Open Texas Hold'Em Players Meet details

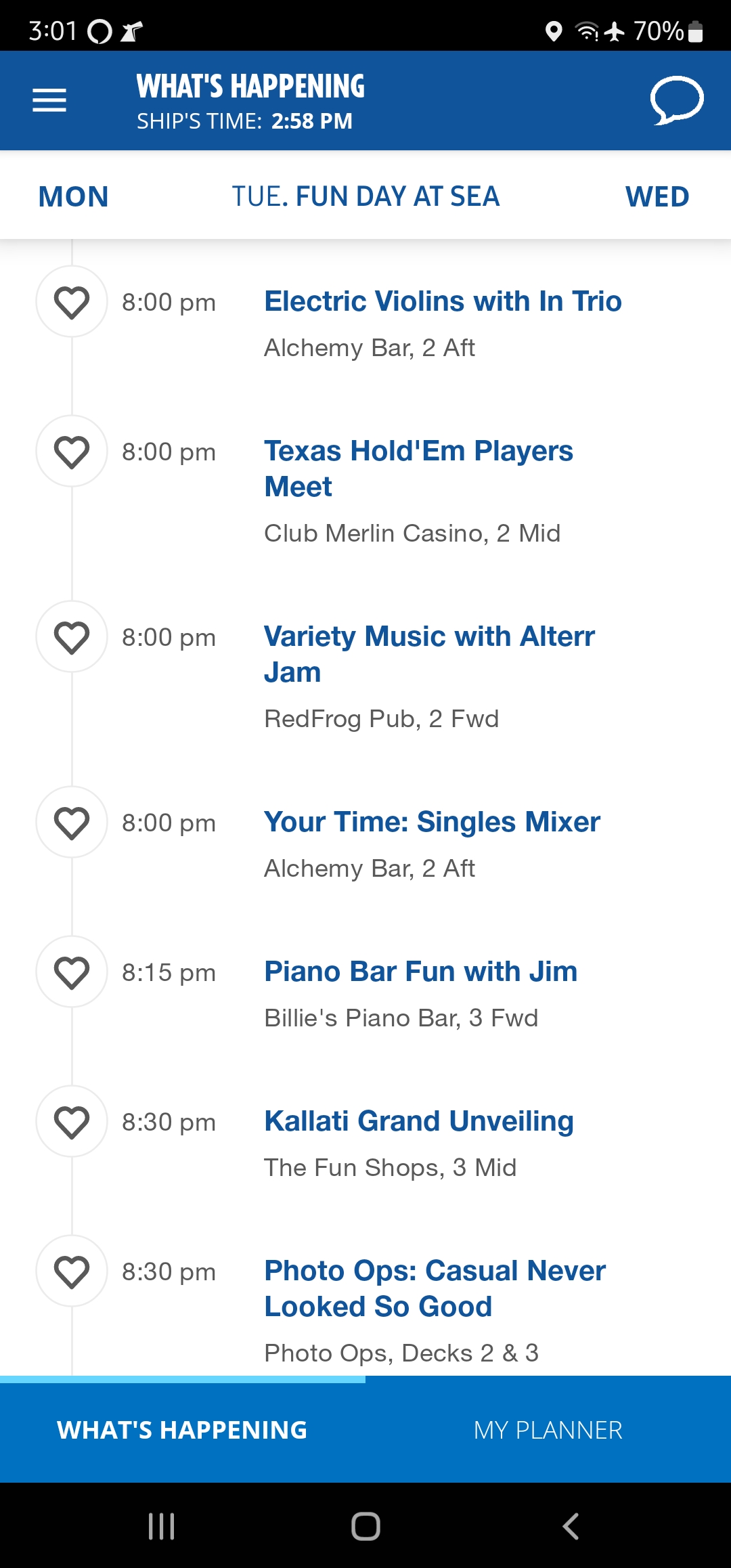point(418,469)
